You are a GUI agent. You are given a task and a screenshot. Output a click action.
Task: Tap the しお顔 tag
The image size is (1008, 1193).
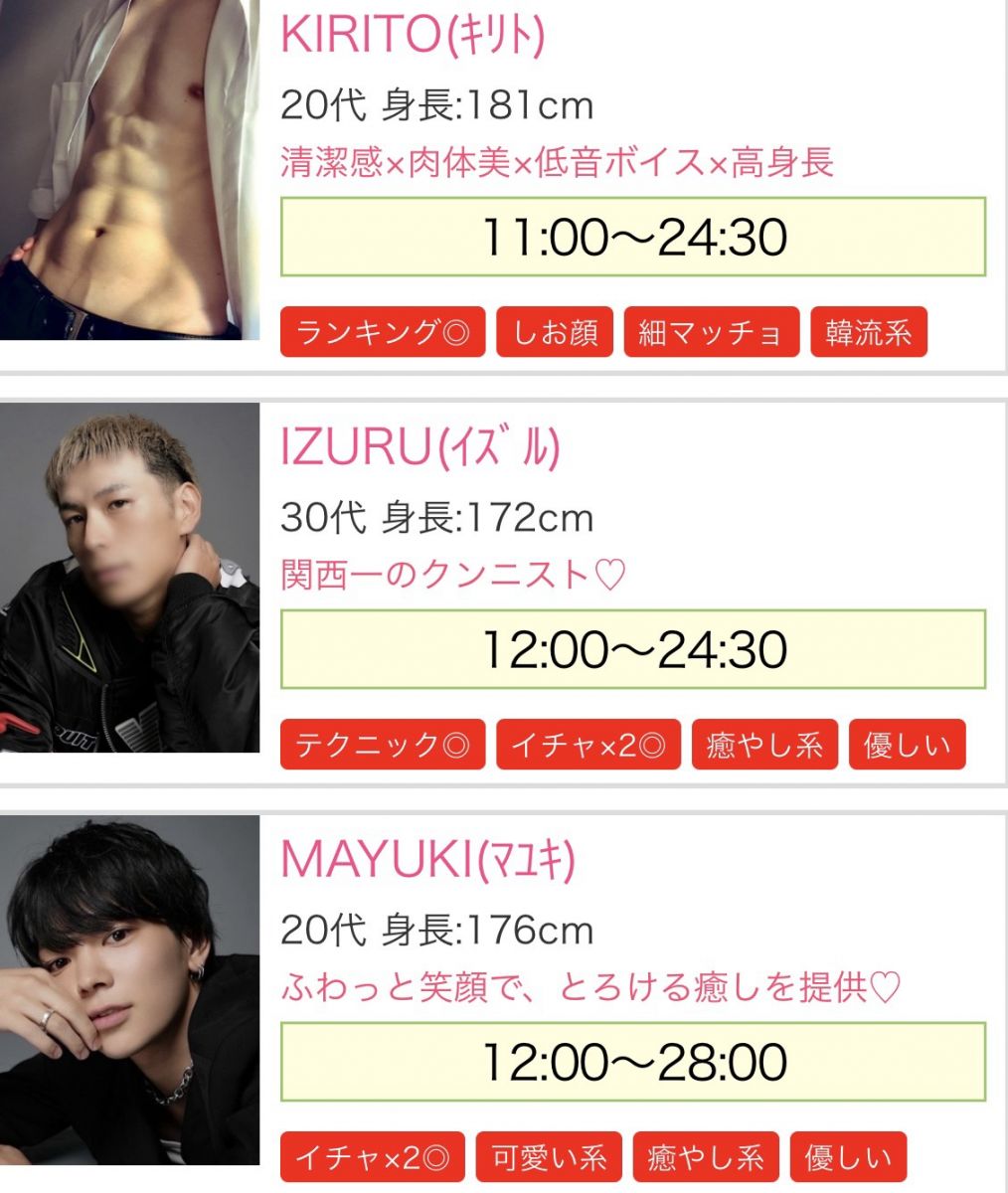coord(555,332)
